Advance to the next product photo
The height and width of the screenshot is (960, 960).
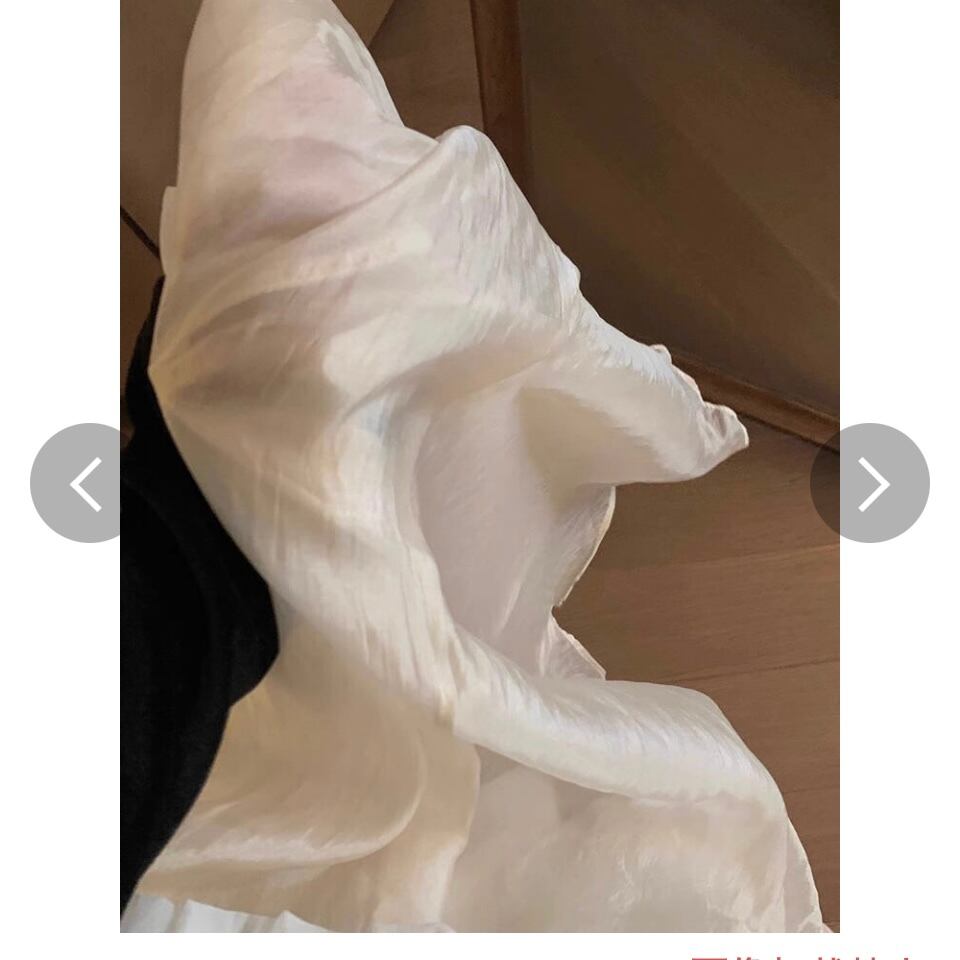click(x=870, y=483)
